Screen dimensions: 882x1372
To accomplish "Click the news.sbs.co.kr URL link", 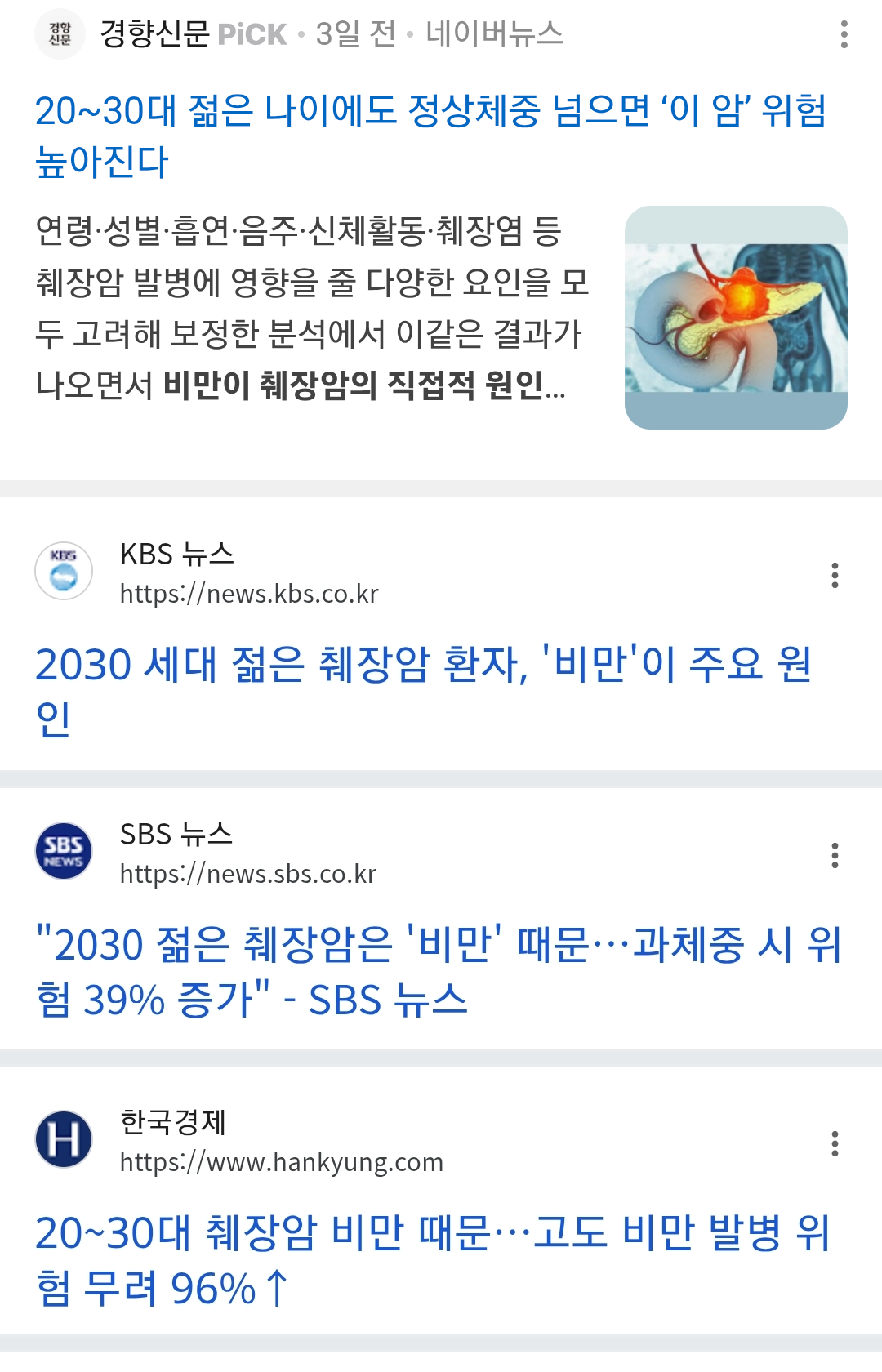I will 245,874.
